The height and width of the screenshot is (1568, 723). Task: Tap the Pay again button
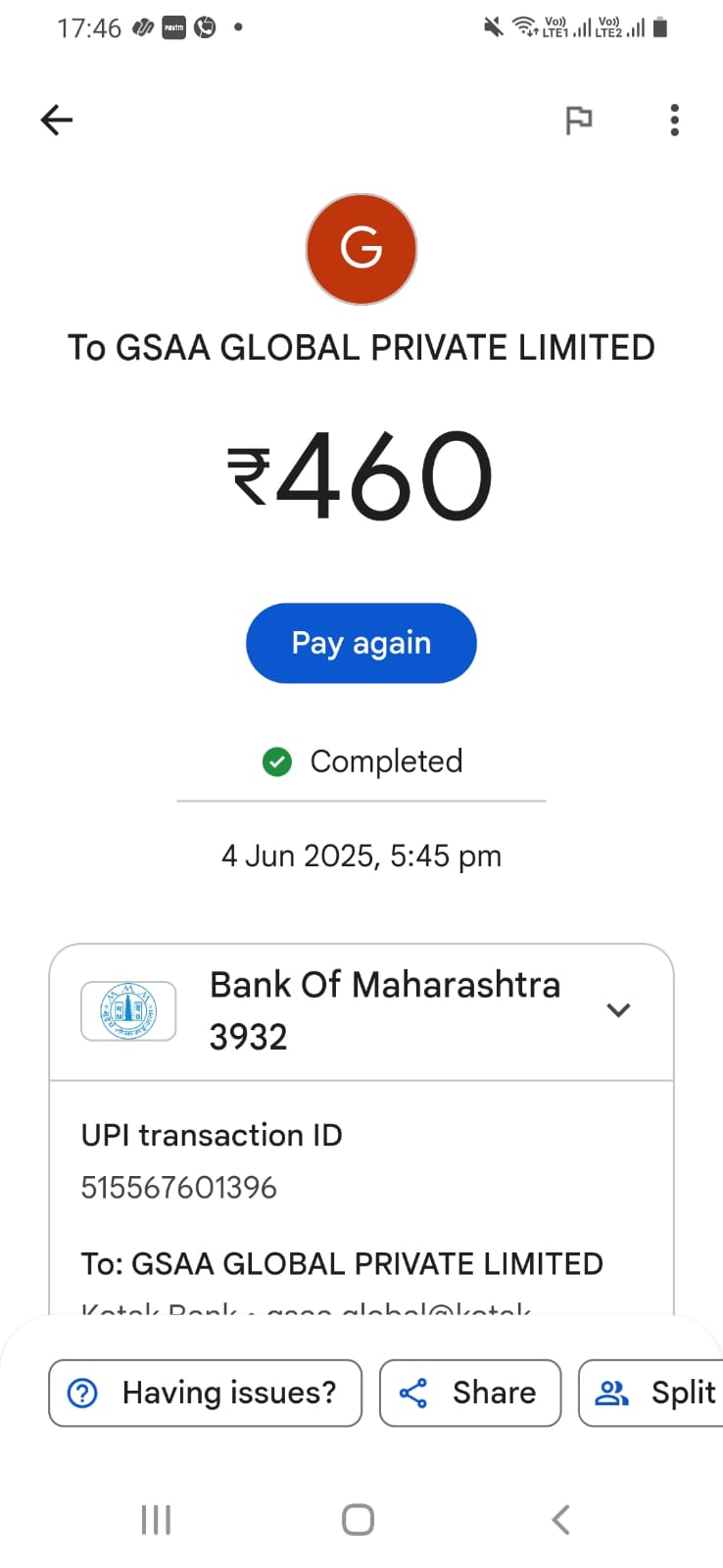point(361,643)
